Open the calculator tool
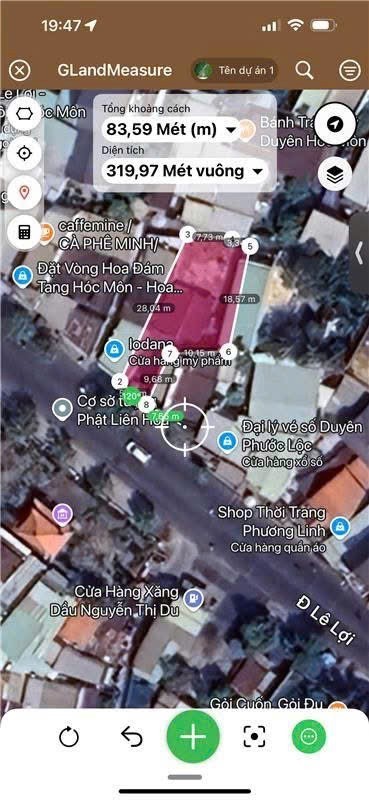Viewport: 369px width, 800px height. pyautogui.click(x=24, y=232)
